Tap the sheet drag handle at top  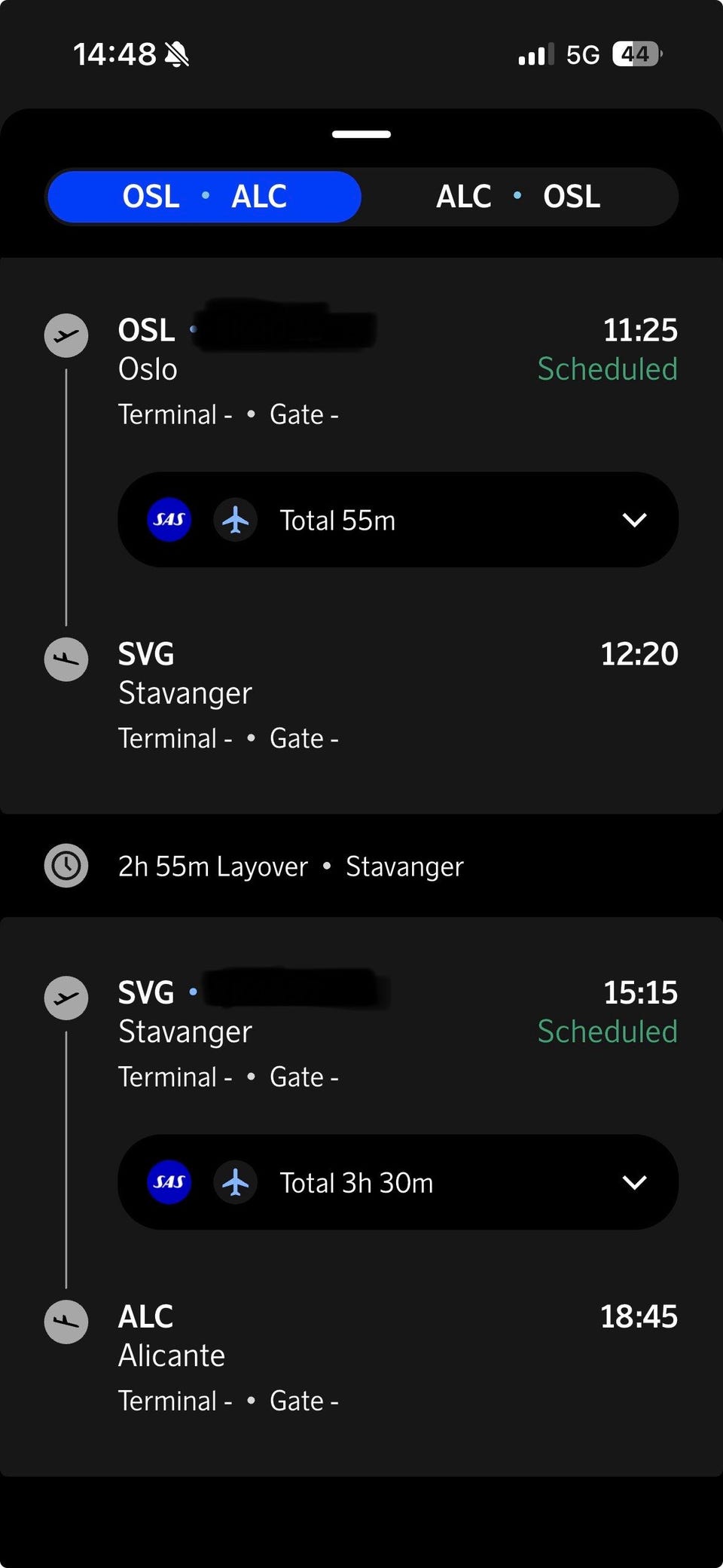361,134
